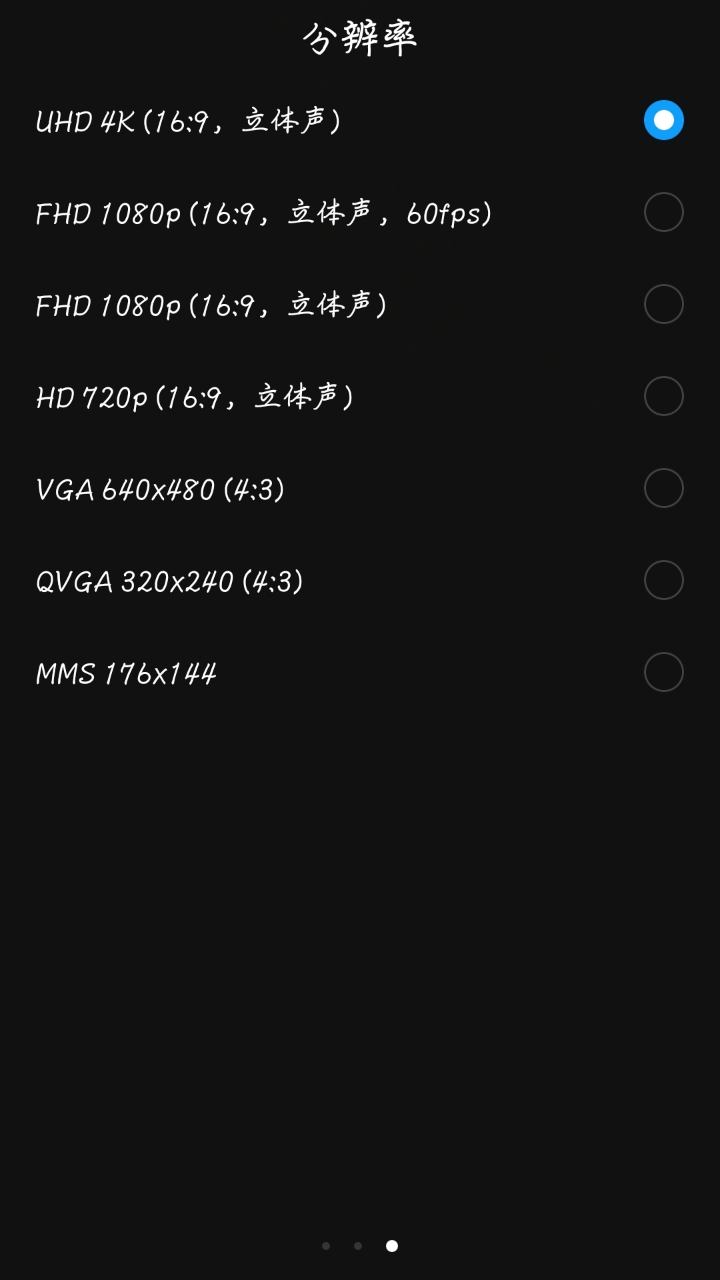Tap the HD 720p label text
Image resolution: width=720 pixels, height=1280 pixels.
[x=195, y=396]
